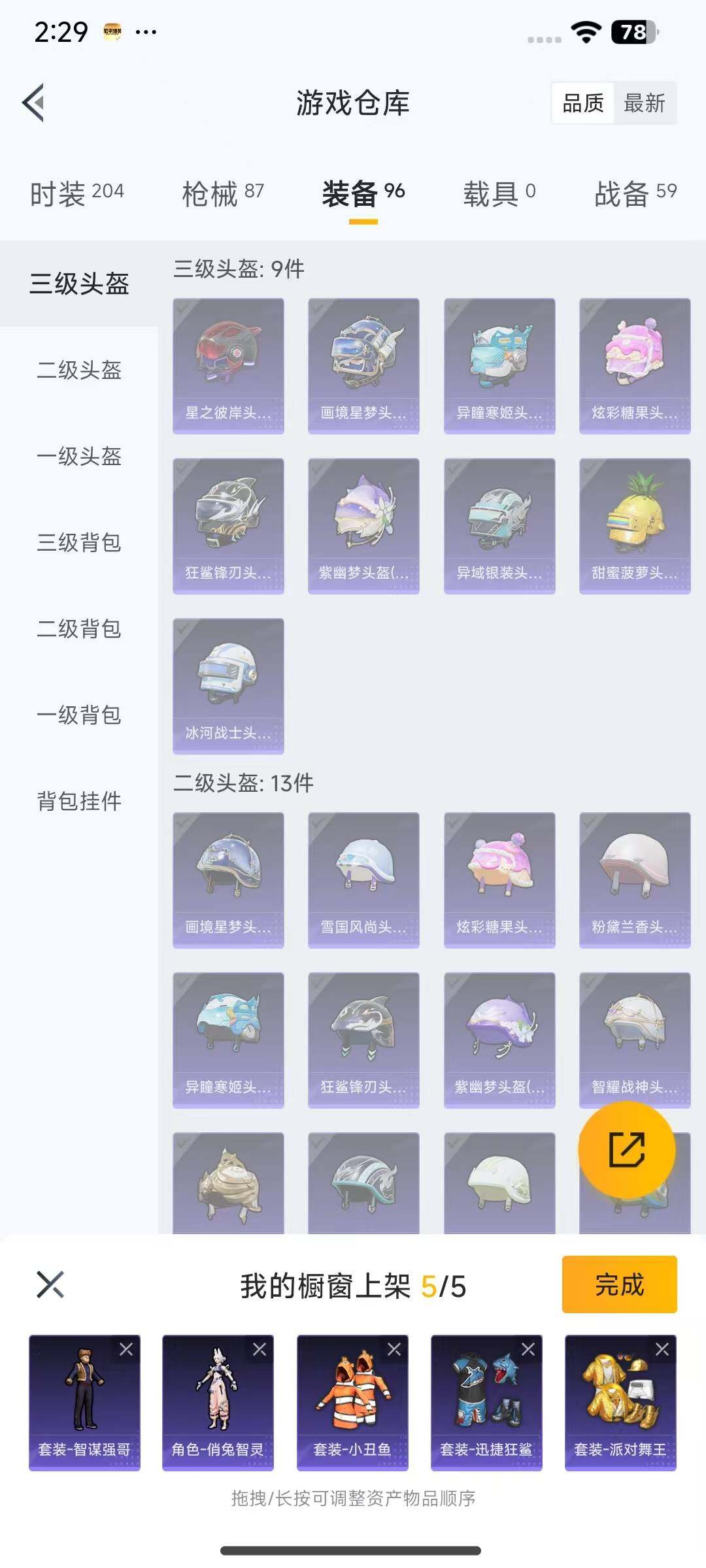Open 背包挂件 category
The width and height of the screenshot is (706, 1568).
(79, 801)
